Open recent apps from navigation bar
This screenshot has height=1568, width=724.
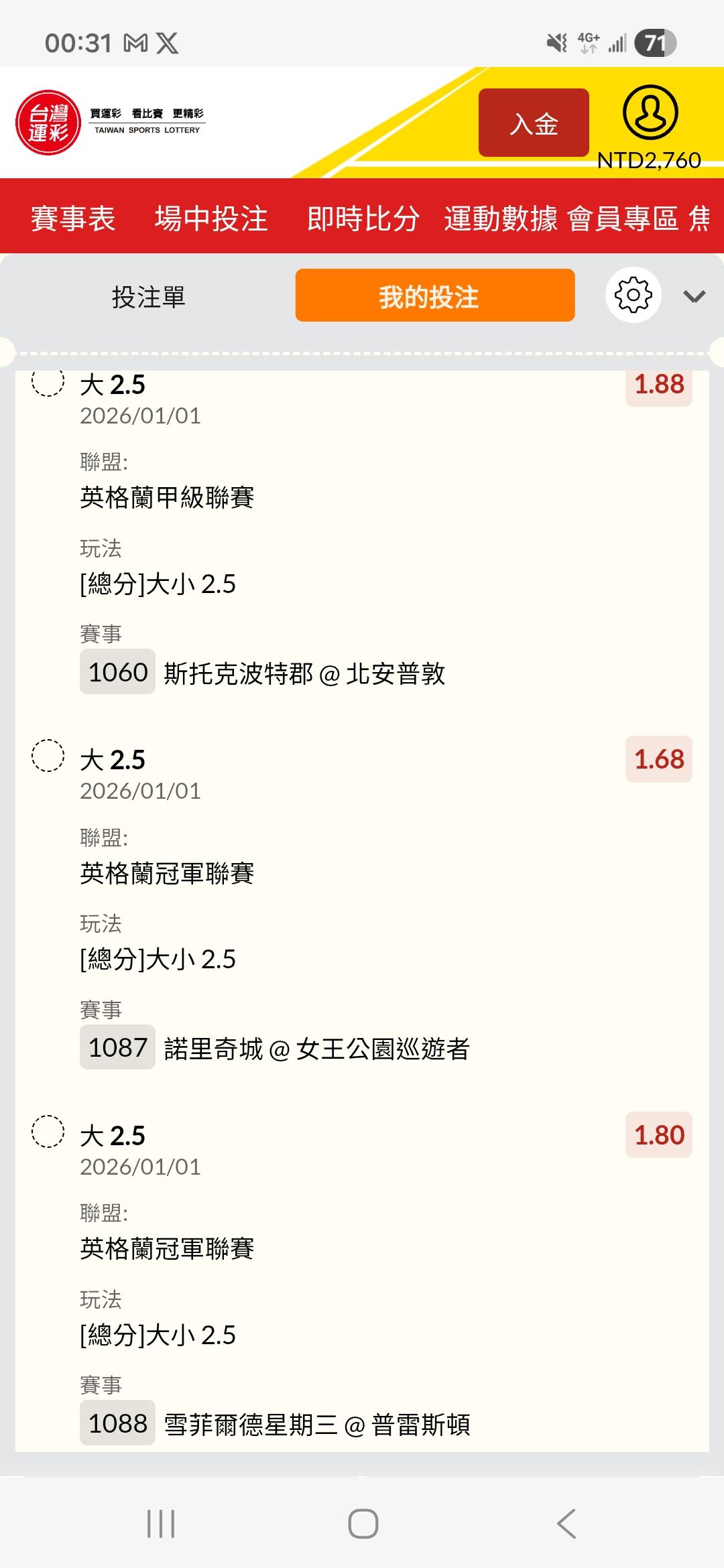161,1524
